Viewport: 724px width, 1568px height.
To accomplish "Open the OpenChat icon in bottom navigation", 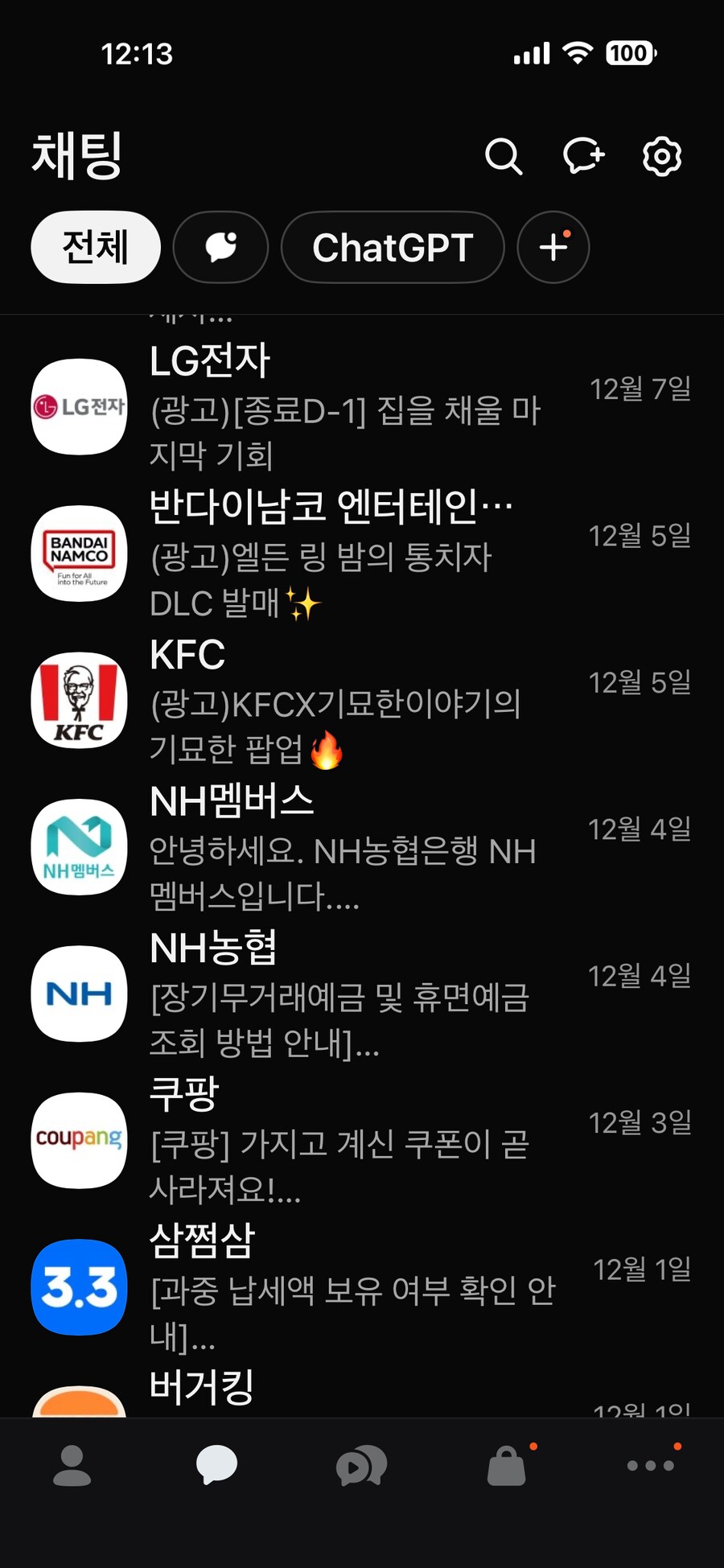I will pos(361,1465).
